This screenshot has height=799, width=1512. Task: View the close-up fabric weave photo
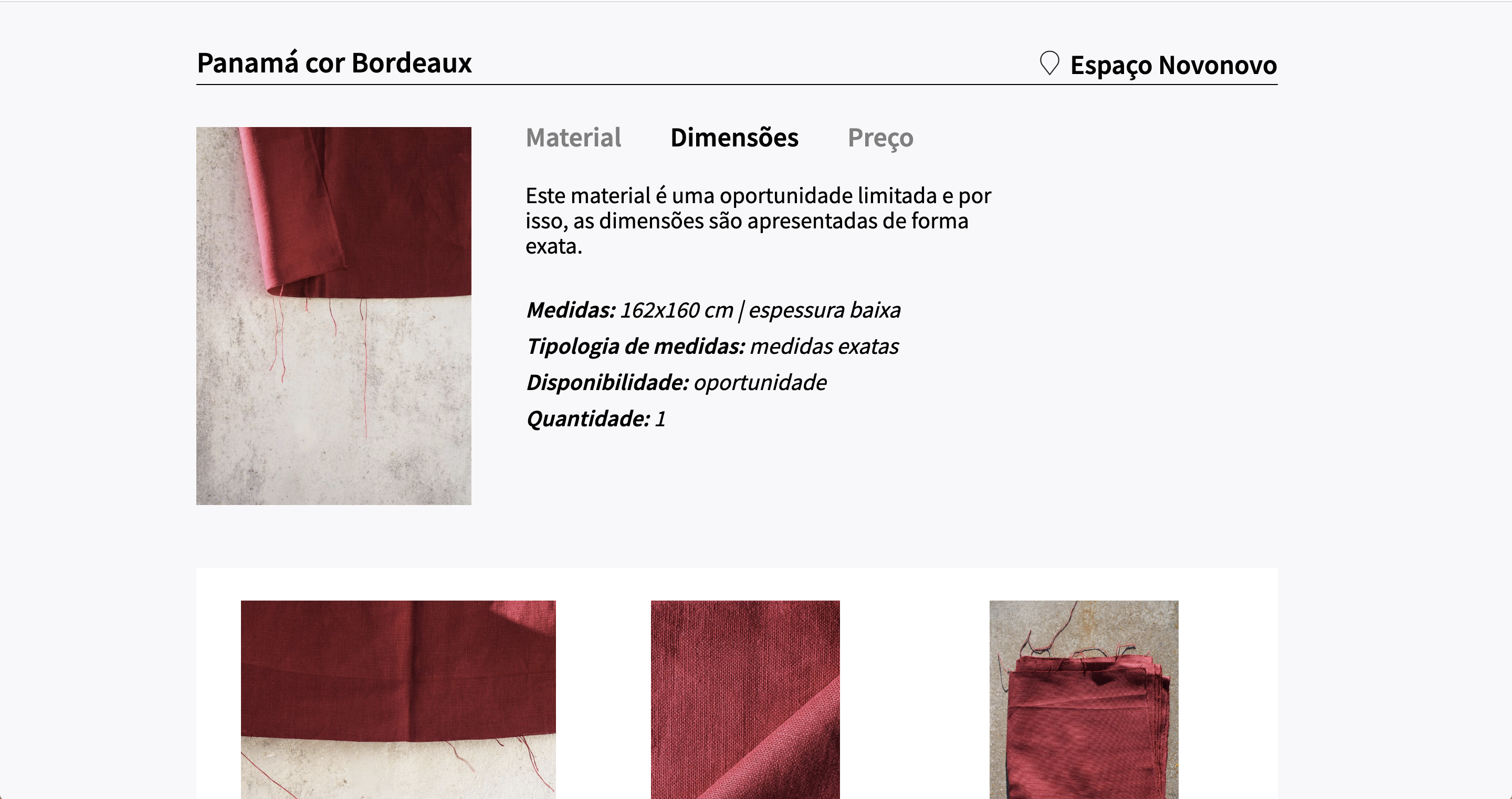coord(745,699)
